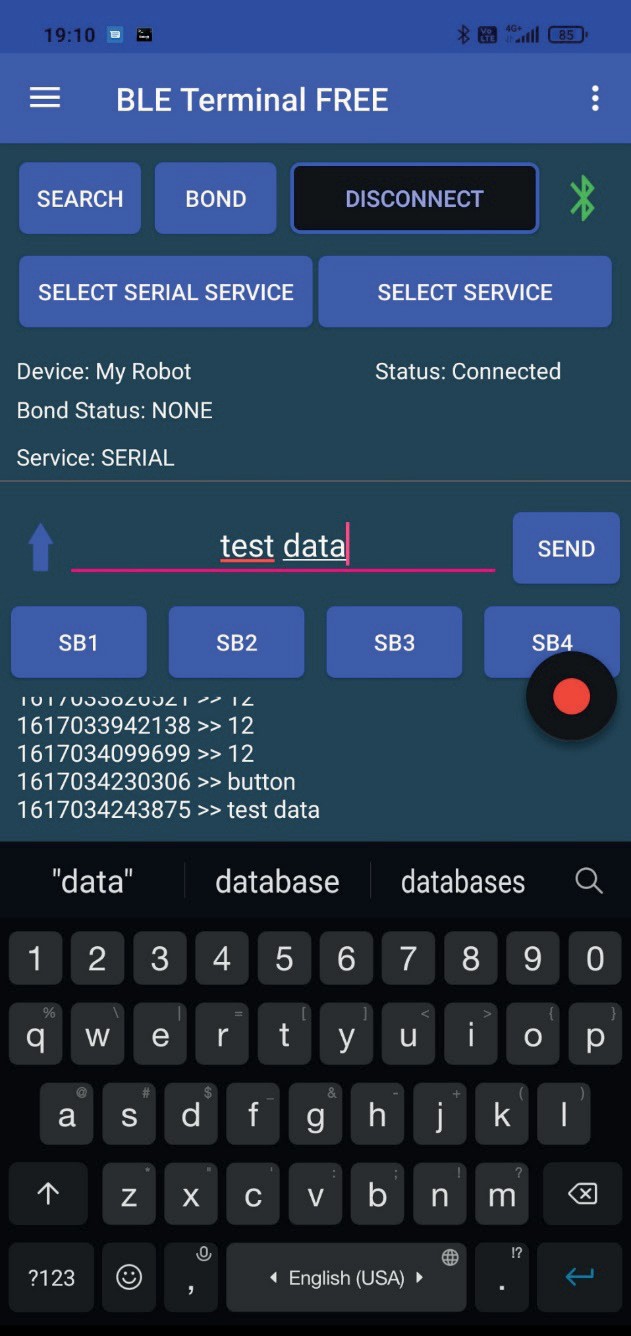The height and width of the screenshot is (1336, 631).
Task: Tap the SELECT SERVICE button
Action: tap(464, 292)
